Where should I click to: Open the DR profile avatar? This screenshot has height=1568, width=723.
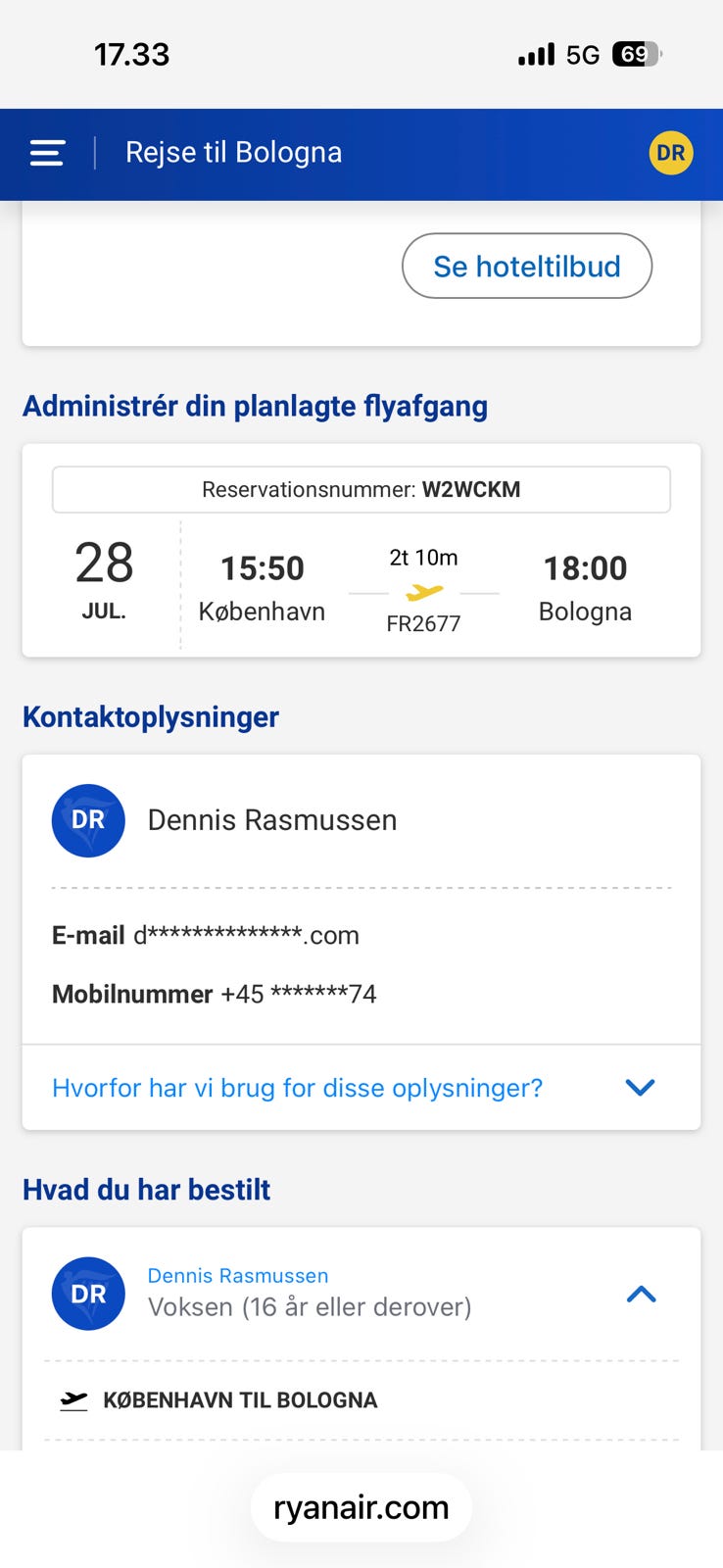coord(671,153)
